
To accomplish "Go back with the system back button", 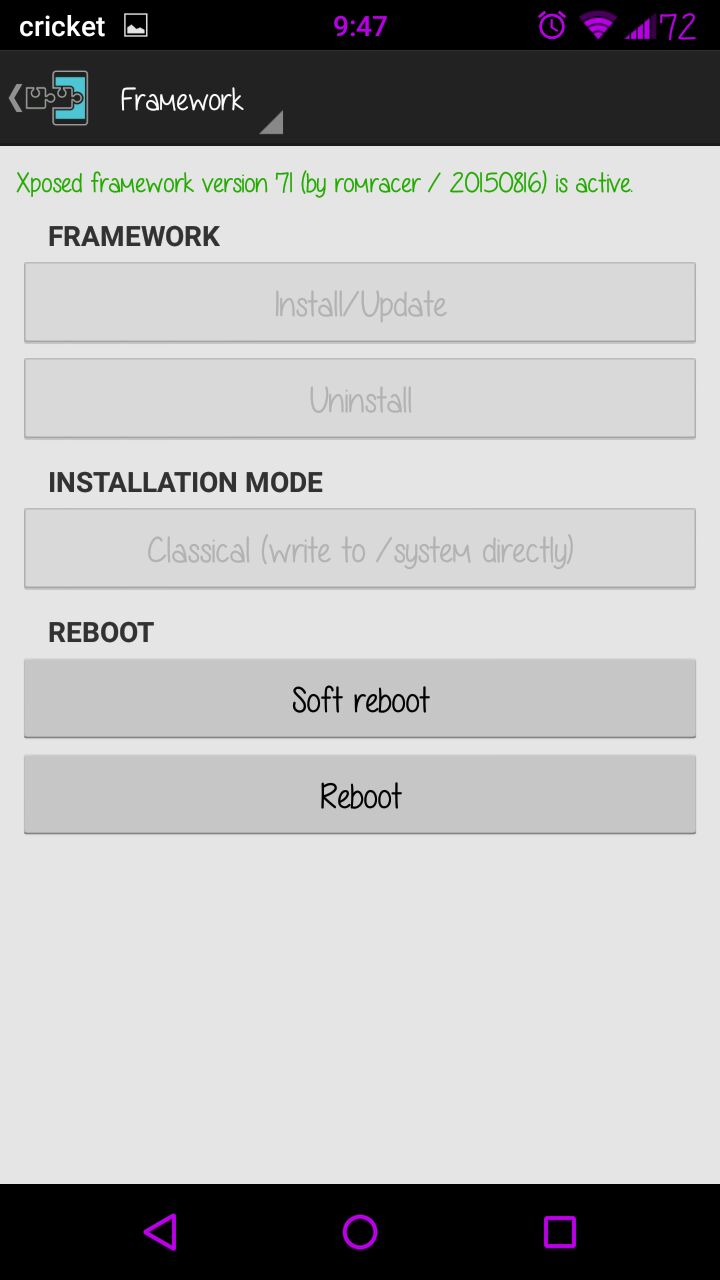I will click(x=160, y=1232).
